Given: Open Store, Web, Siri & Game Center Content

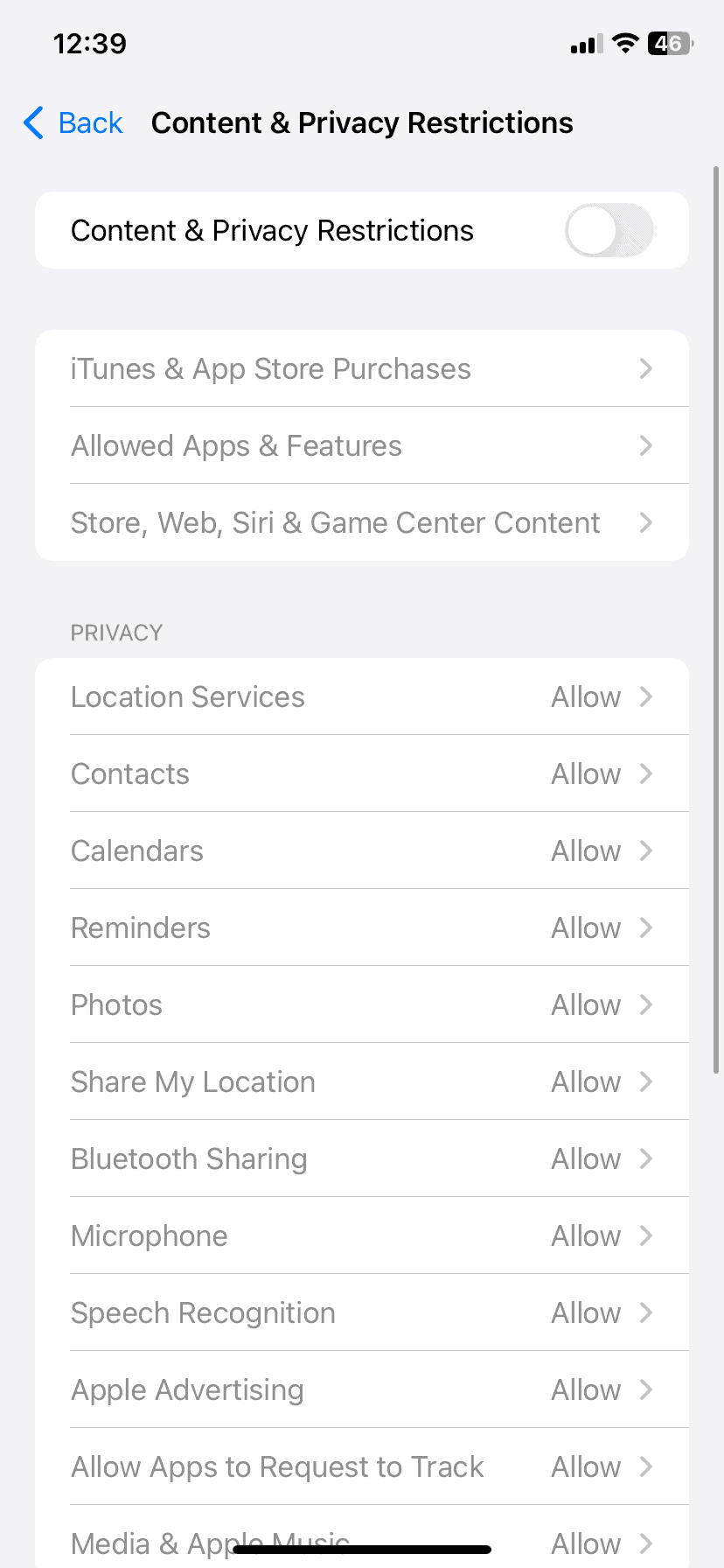Looking at the screenshot, I should pyautogui.click(x=361, y=523).
